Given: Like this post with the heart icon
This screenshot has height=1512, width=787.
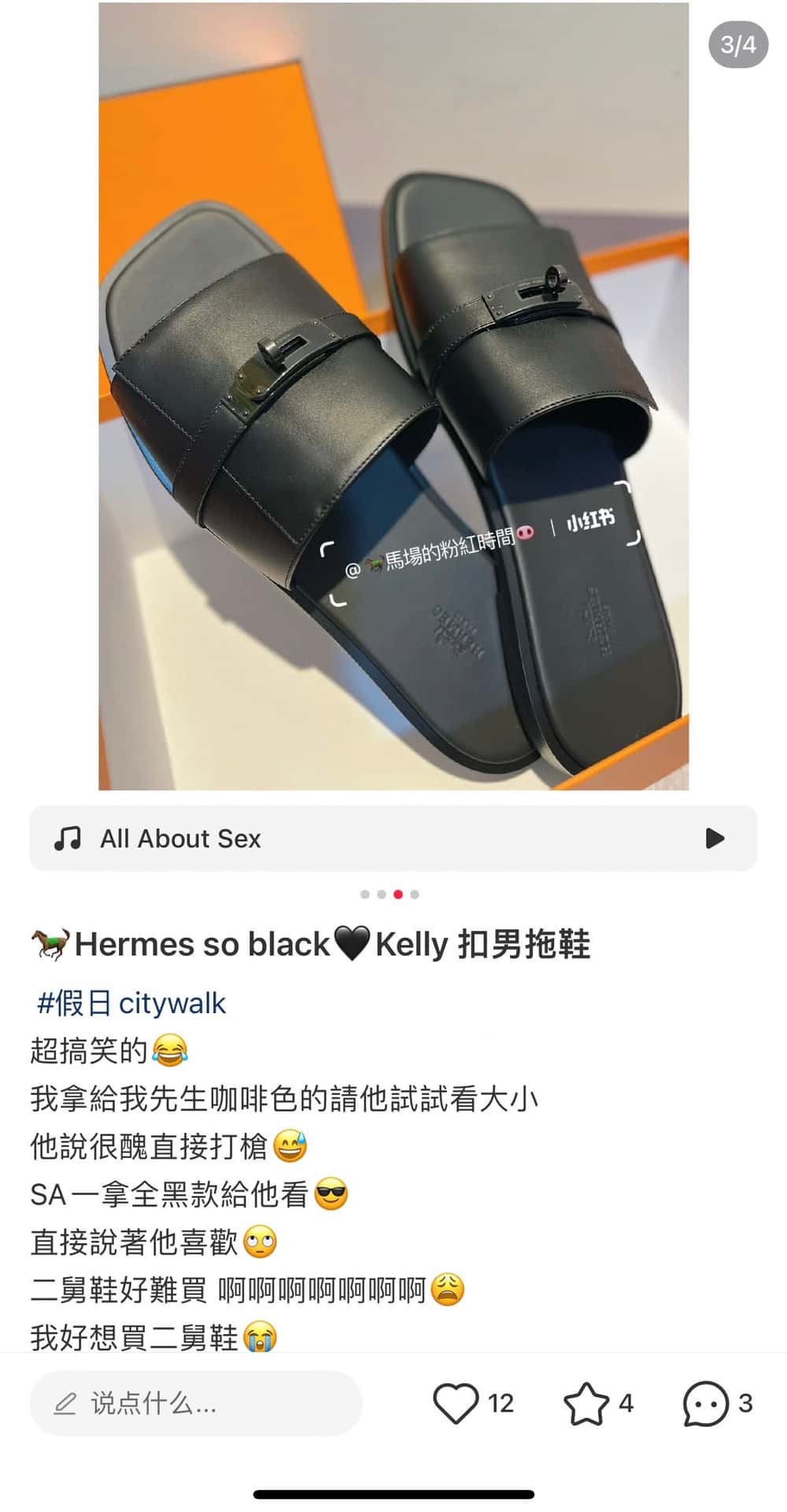Looking at the screenshot, I should click(456, 1403).
